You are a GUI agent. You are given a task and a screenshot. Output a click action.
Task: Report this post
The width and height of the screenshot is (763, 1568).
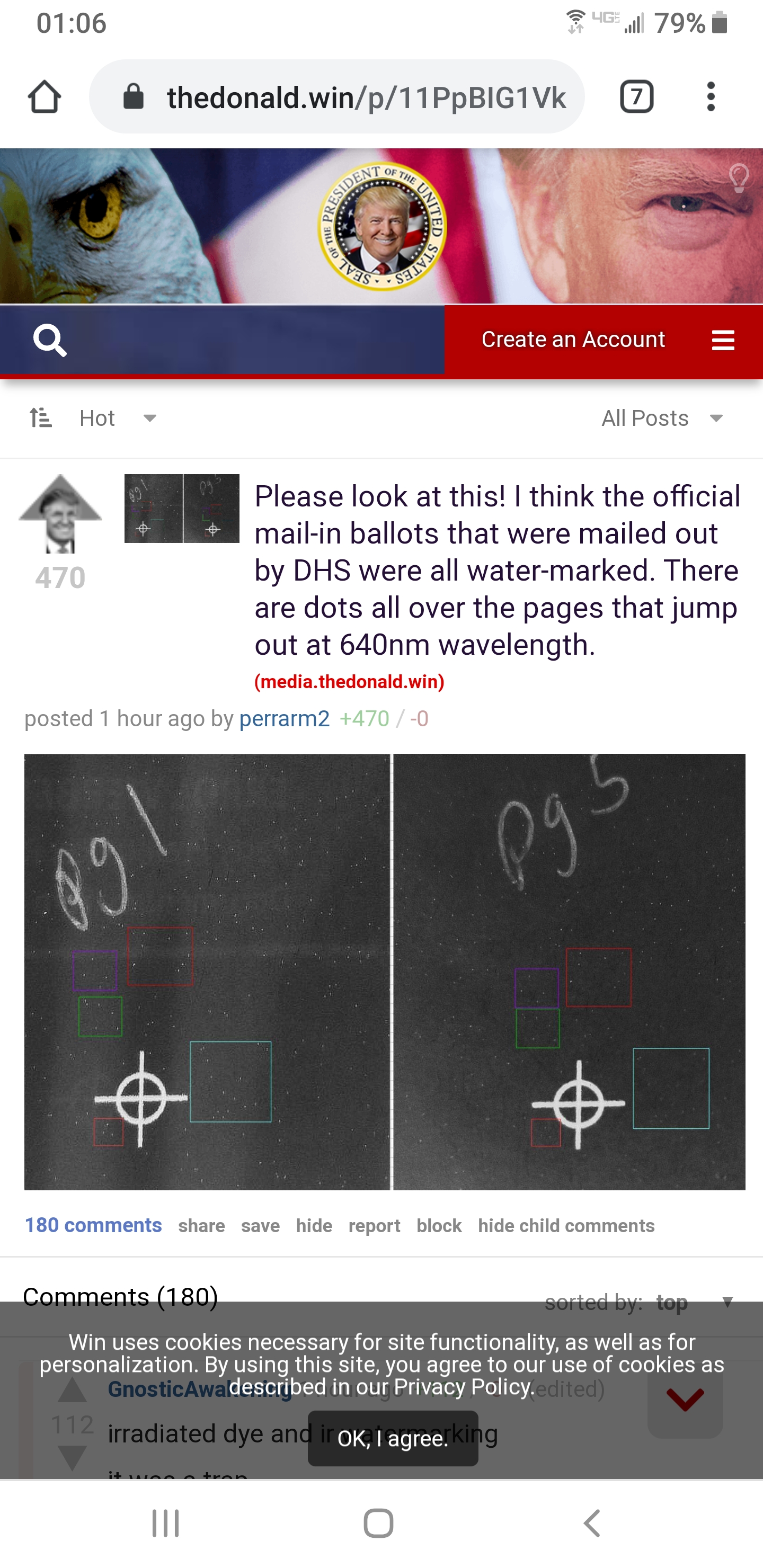(374, 1225)
